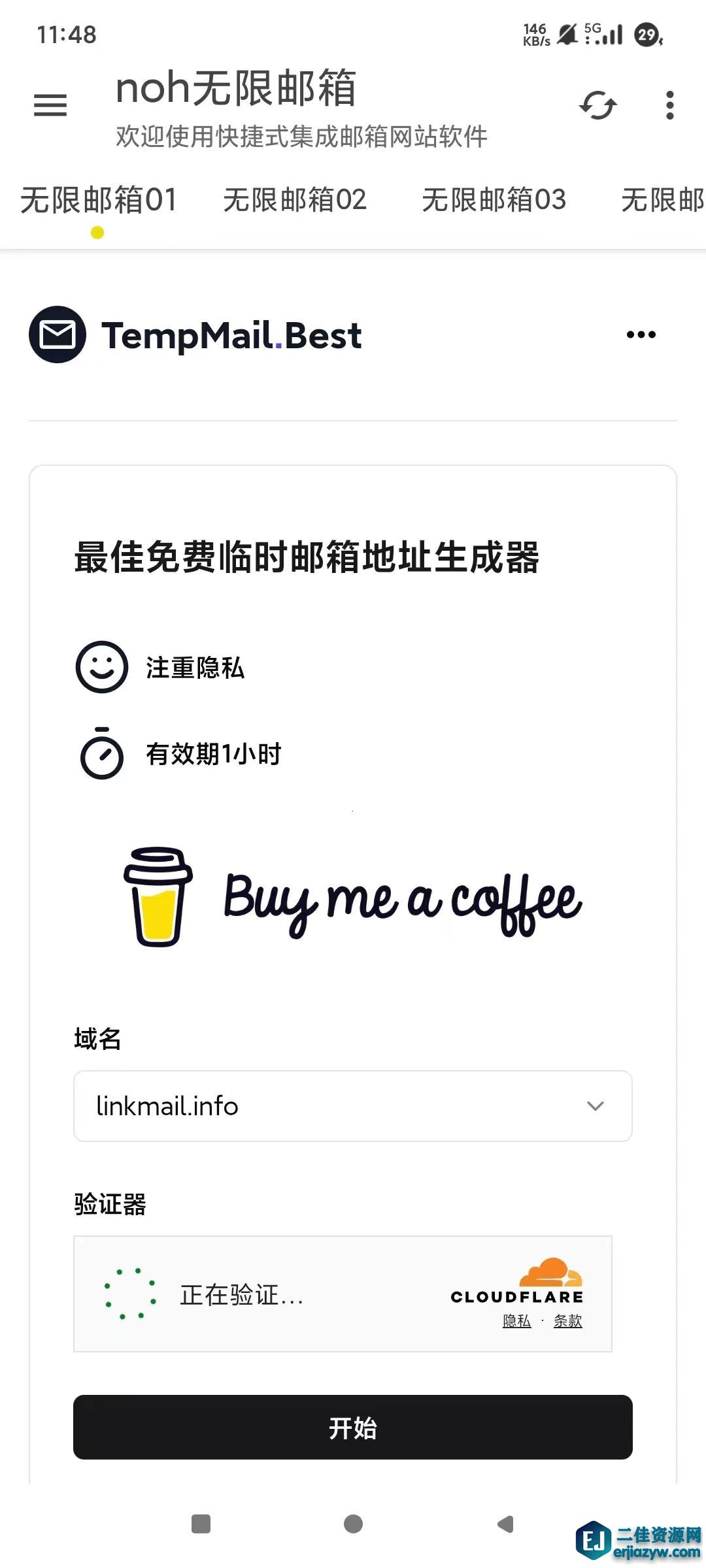This screenshot has height=1568, width=706.
Task: Switch to the 无限邮箱01 tab
Action: pos(99,200)
